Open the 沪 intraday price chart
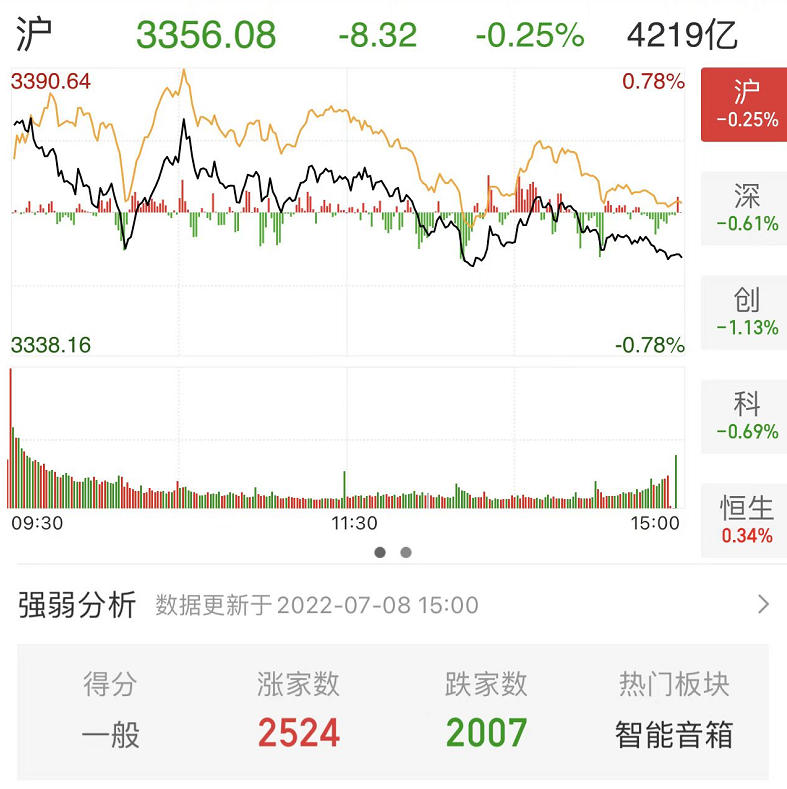 pos(347,212)
